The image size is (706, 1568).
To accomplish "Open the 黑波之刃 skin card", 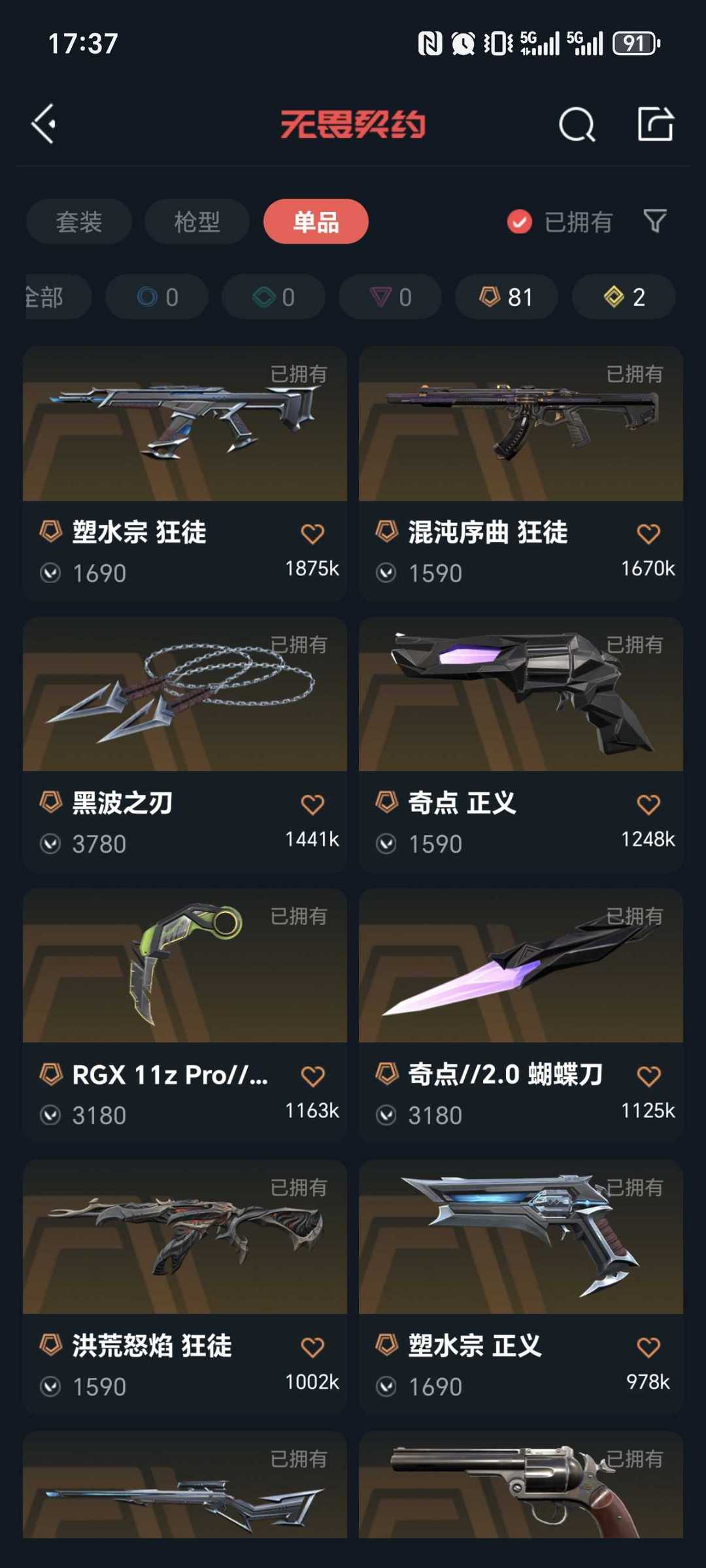I will [184, 694].
